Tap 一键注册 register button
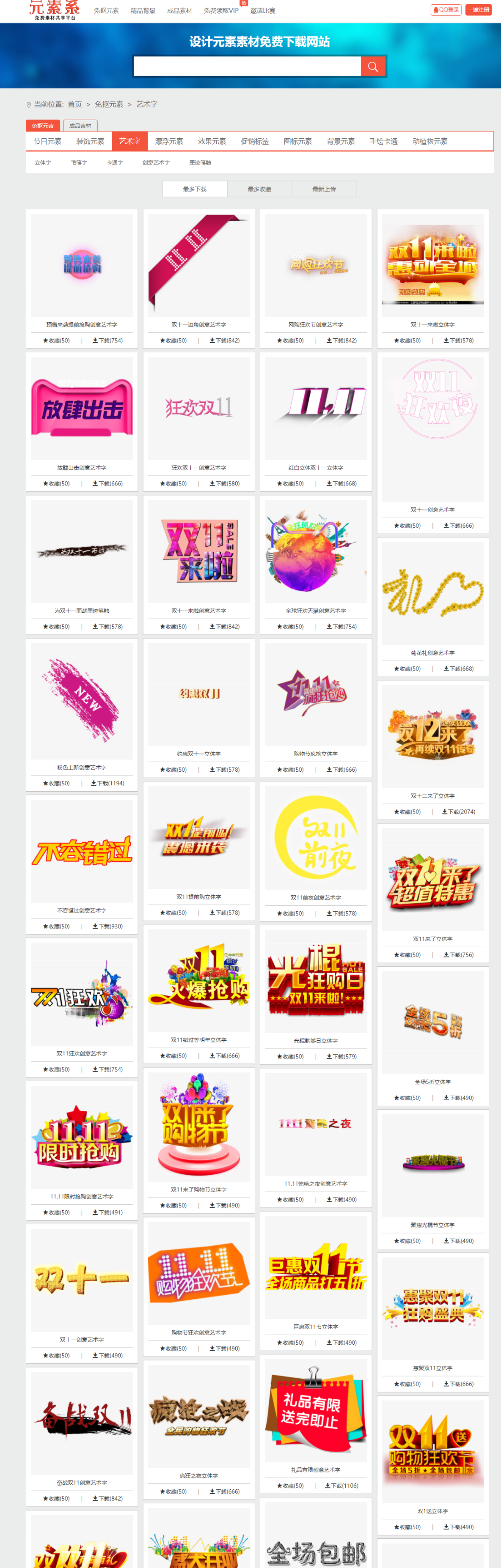 [479, 10]
